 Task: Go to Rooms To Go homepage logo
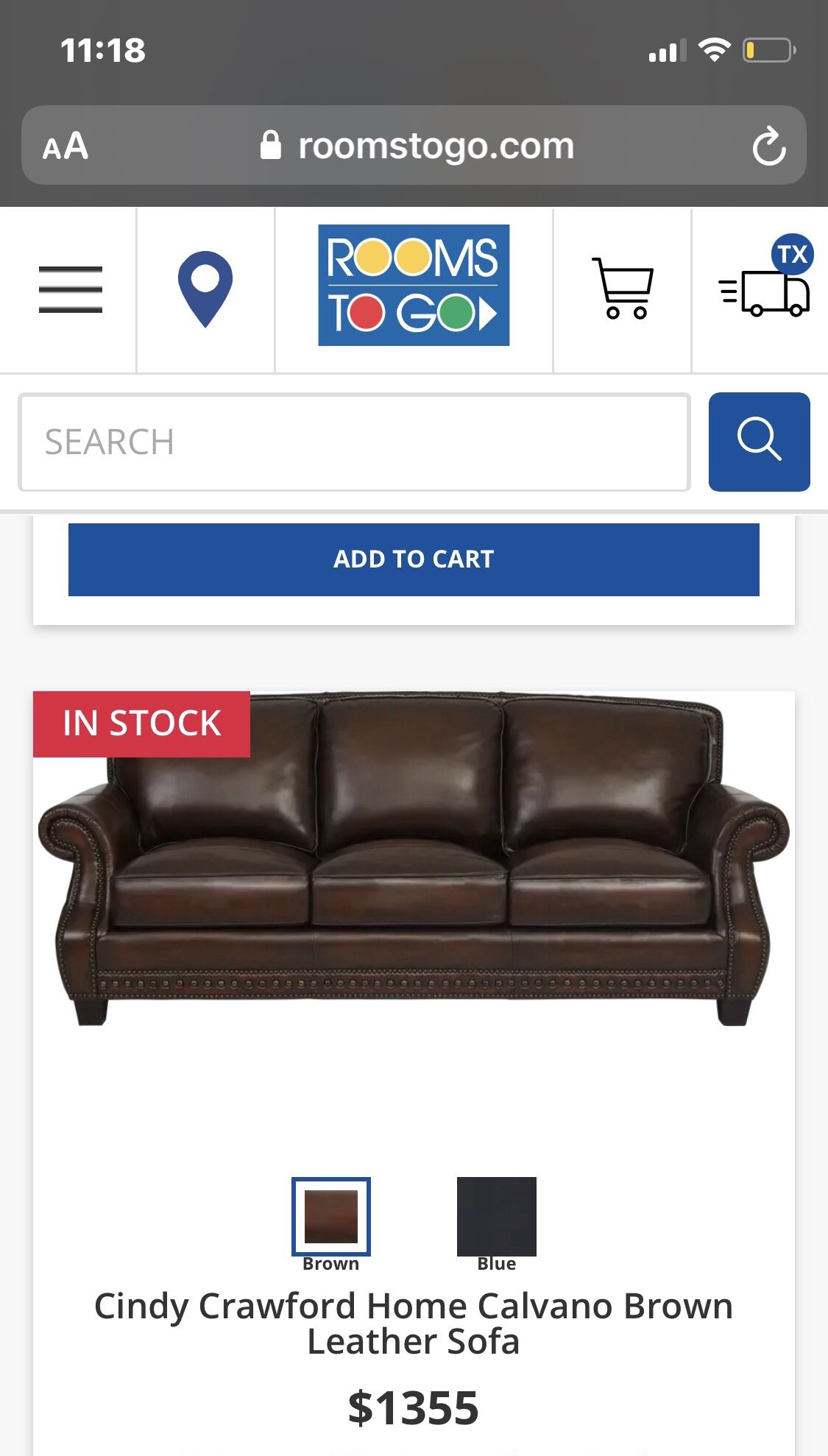point(414,286)
